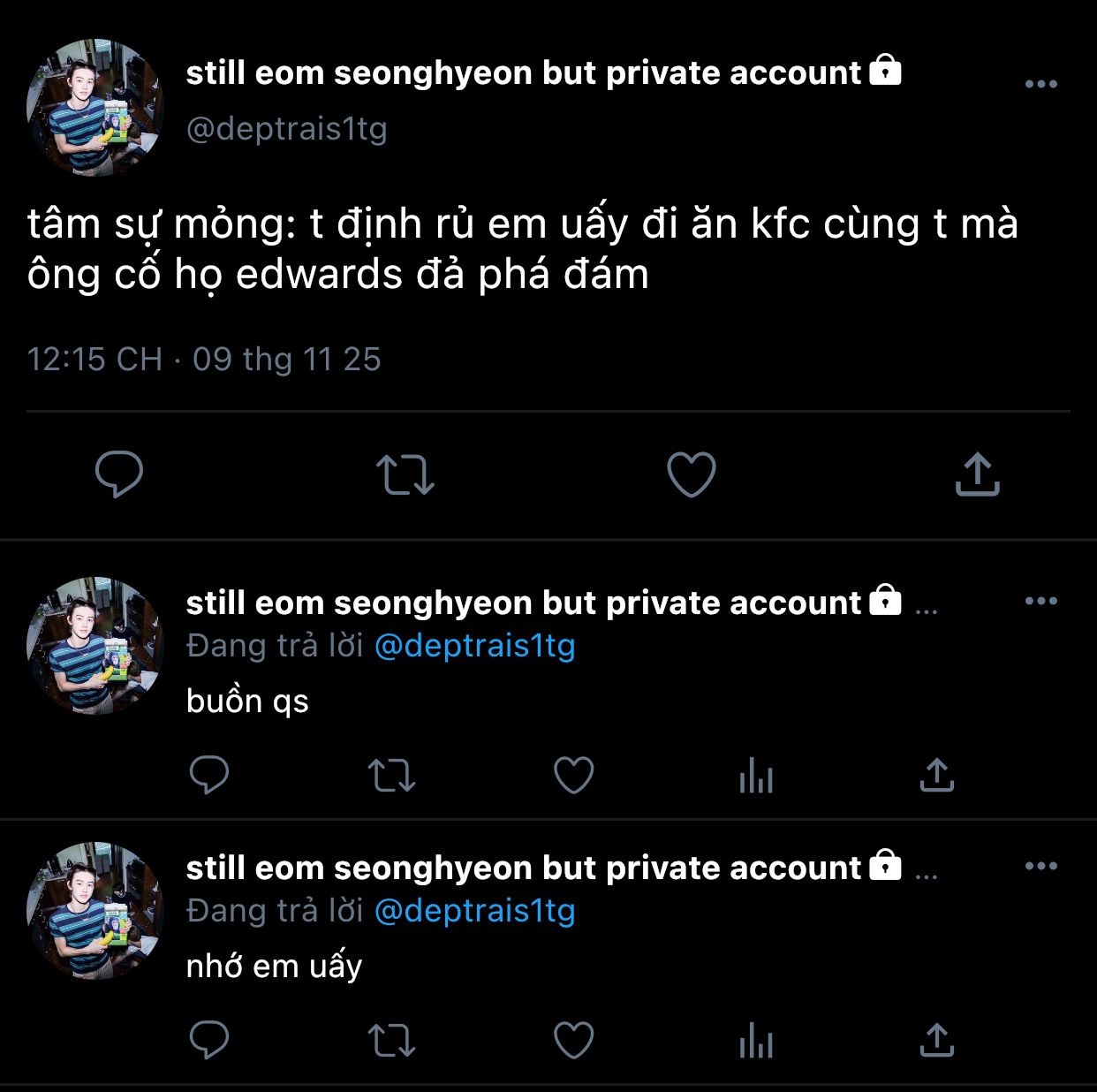
Task: Open more options on "nhớ em uấy" reply
Action: tap(1040, 867)
